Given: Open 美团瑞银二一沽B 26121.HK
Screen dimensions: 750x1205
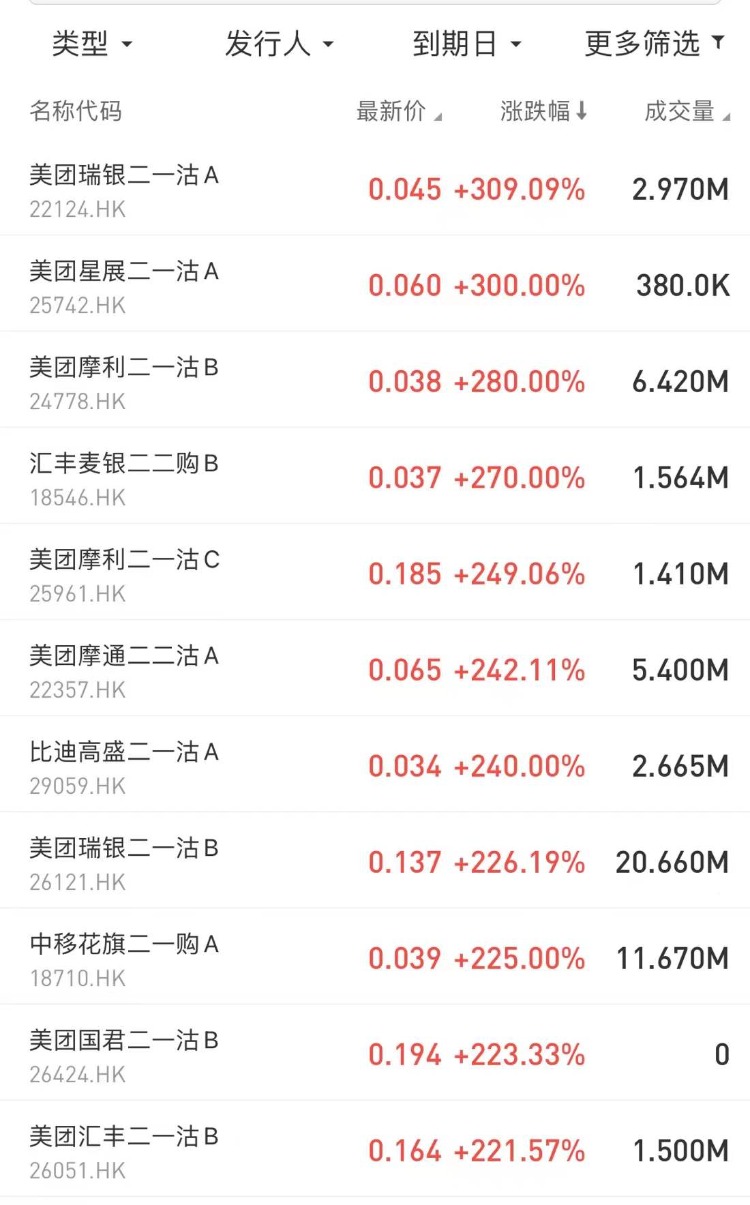Looking at the screenshot, I should click(375, 861).
